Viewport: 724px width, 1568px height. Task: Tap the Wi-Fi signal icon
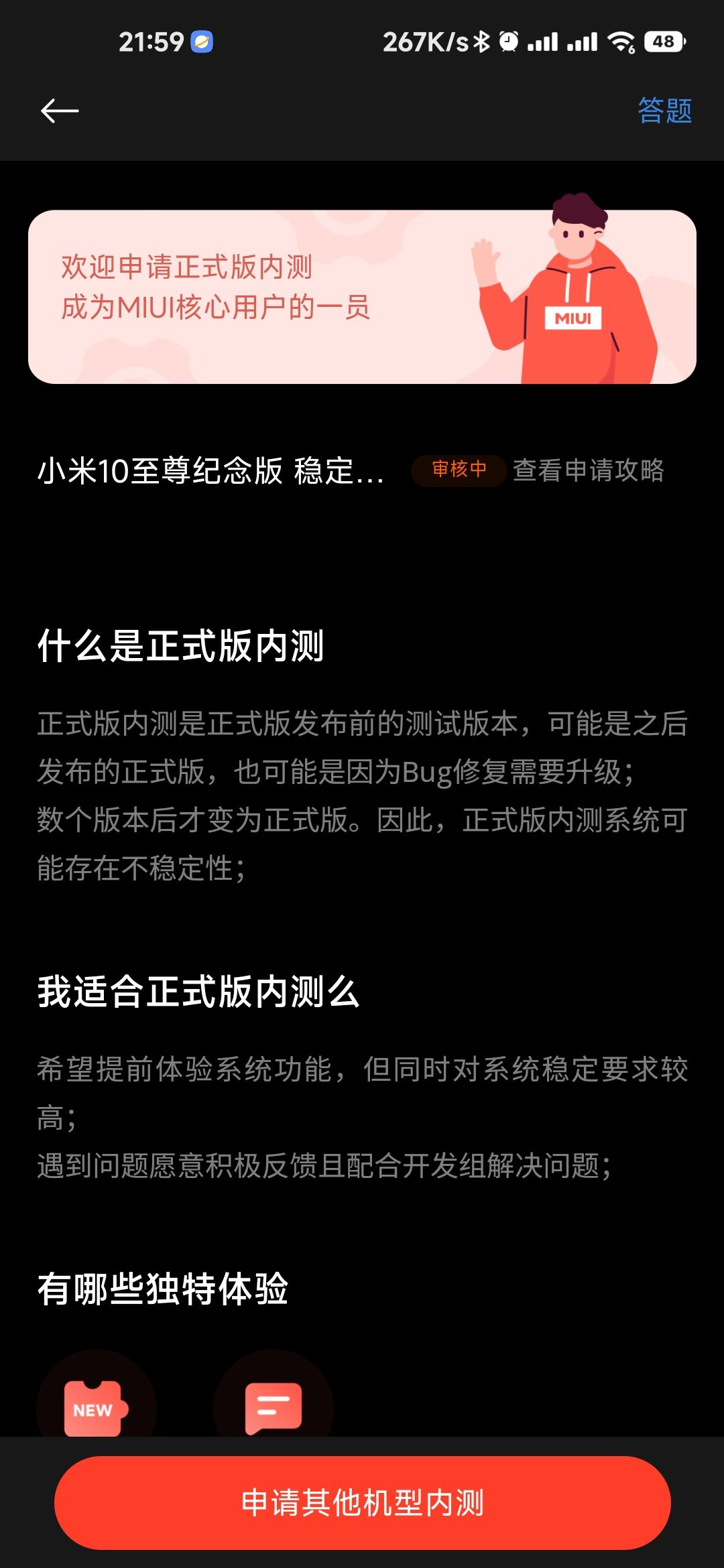pyautogui.click(x=619, y=42)
